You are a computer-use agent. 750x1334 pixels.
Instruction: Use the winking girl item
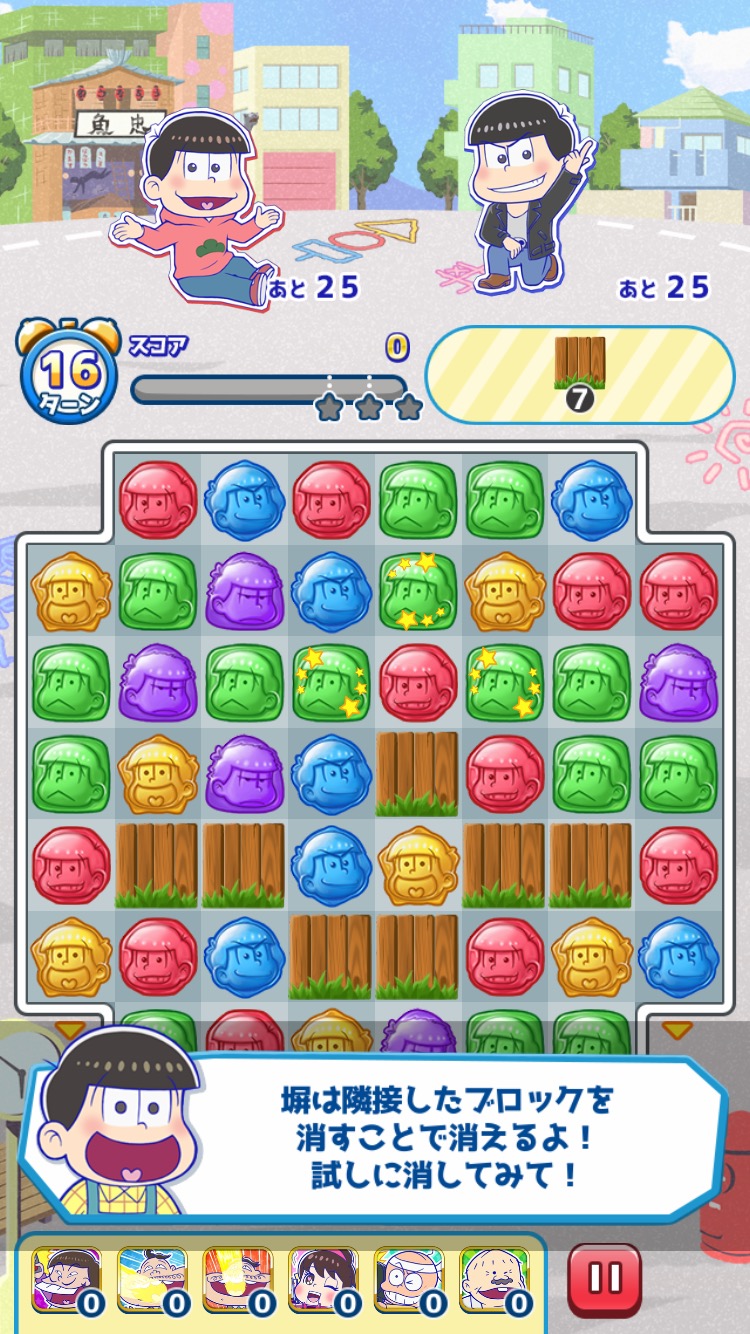pyautogui.click(x=324, y=1280)
